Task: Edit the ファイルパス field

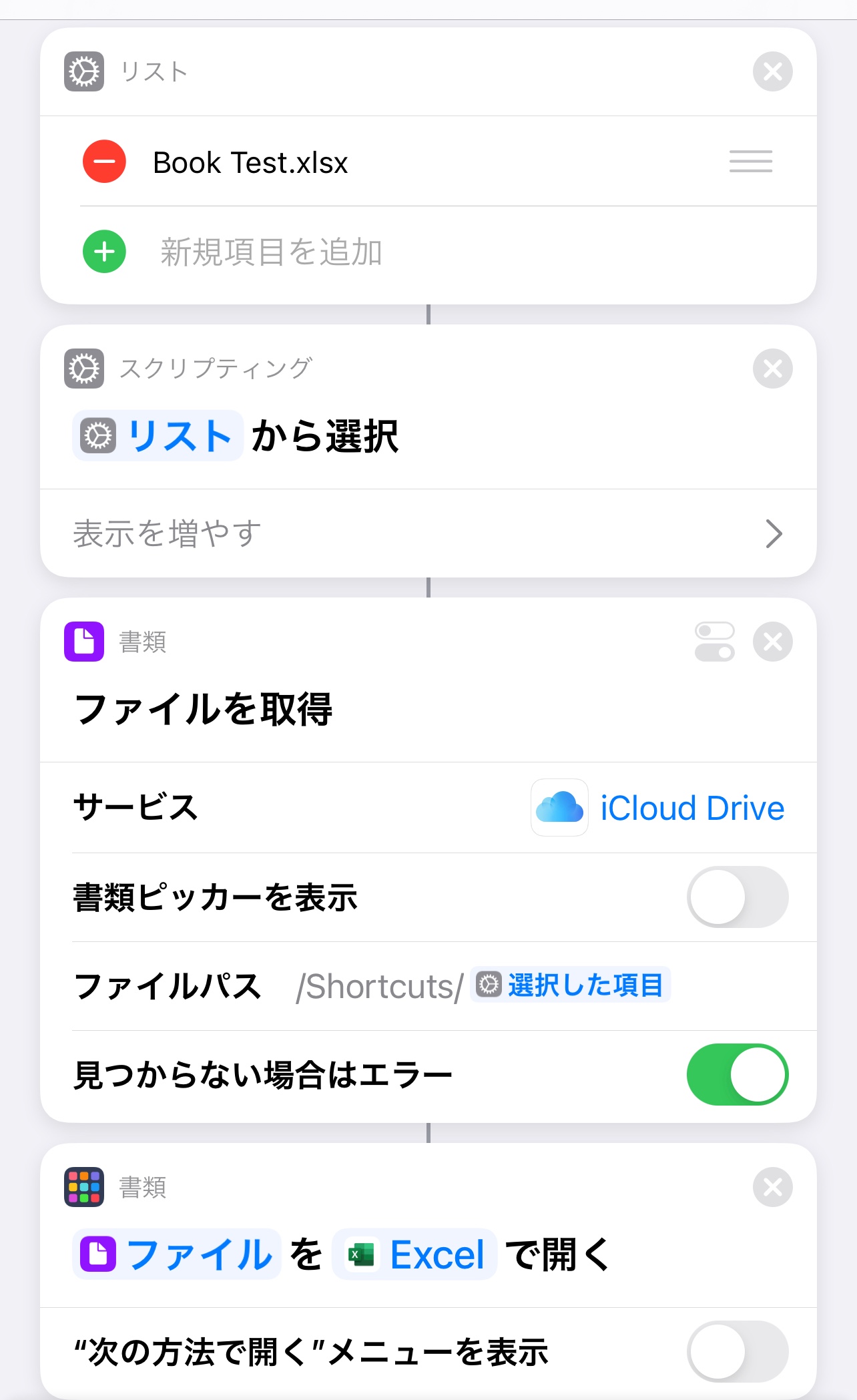Action: coord(481,986)
